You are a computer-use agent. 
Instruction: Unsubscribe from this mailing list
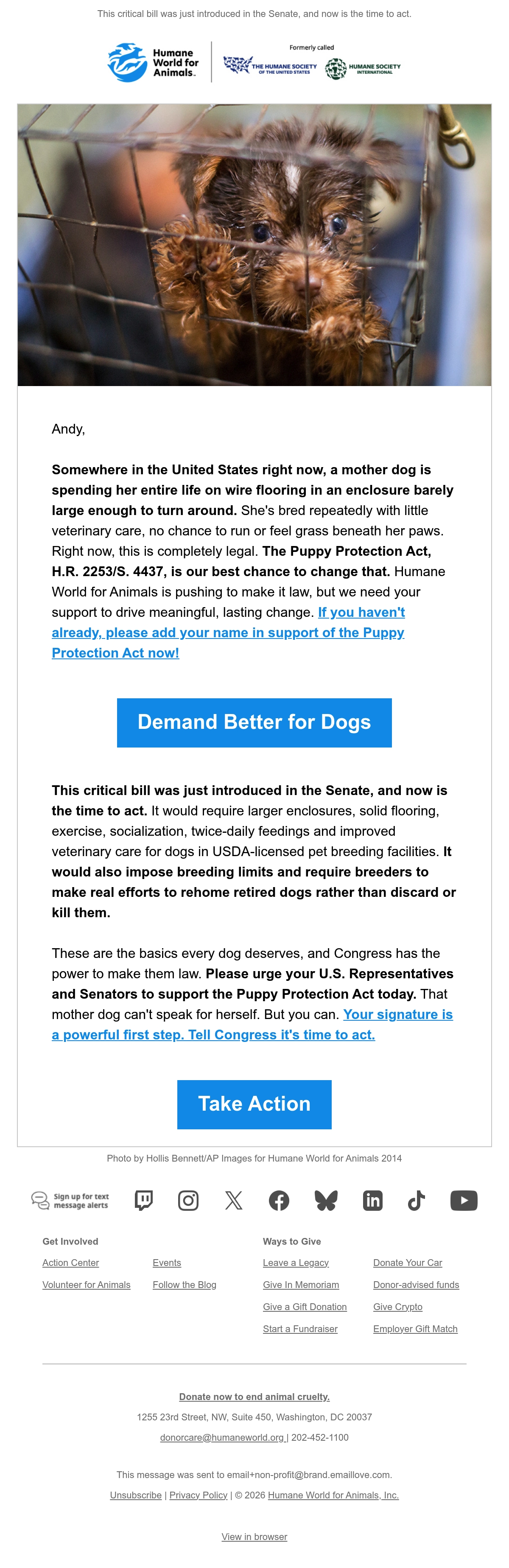136,1495
